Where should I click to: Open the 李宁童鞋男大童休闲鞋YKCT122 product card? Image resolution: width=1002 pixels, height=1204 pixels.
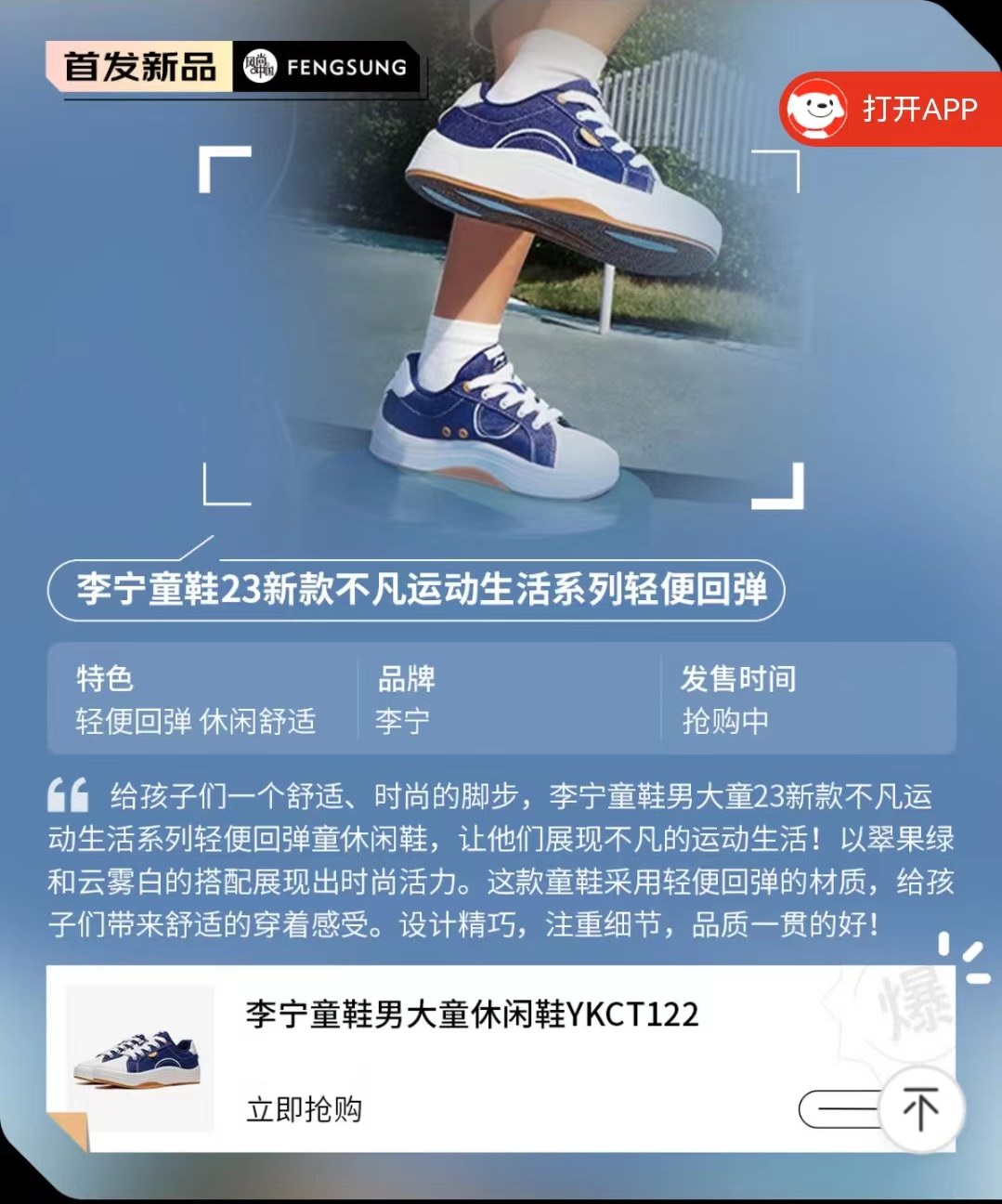click(472, 1014)
